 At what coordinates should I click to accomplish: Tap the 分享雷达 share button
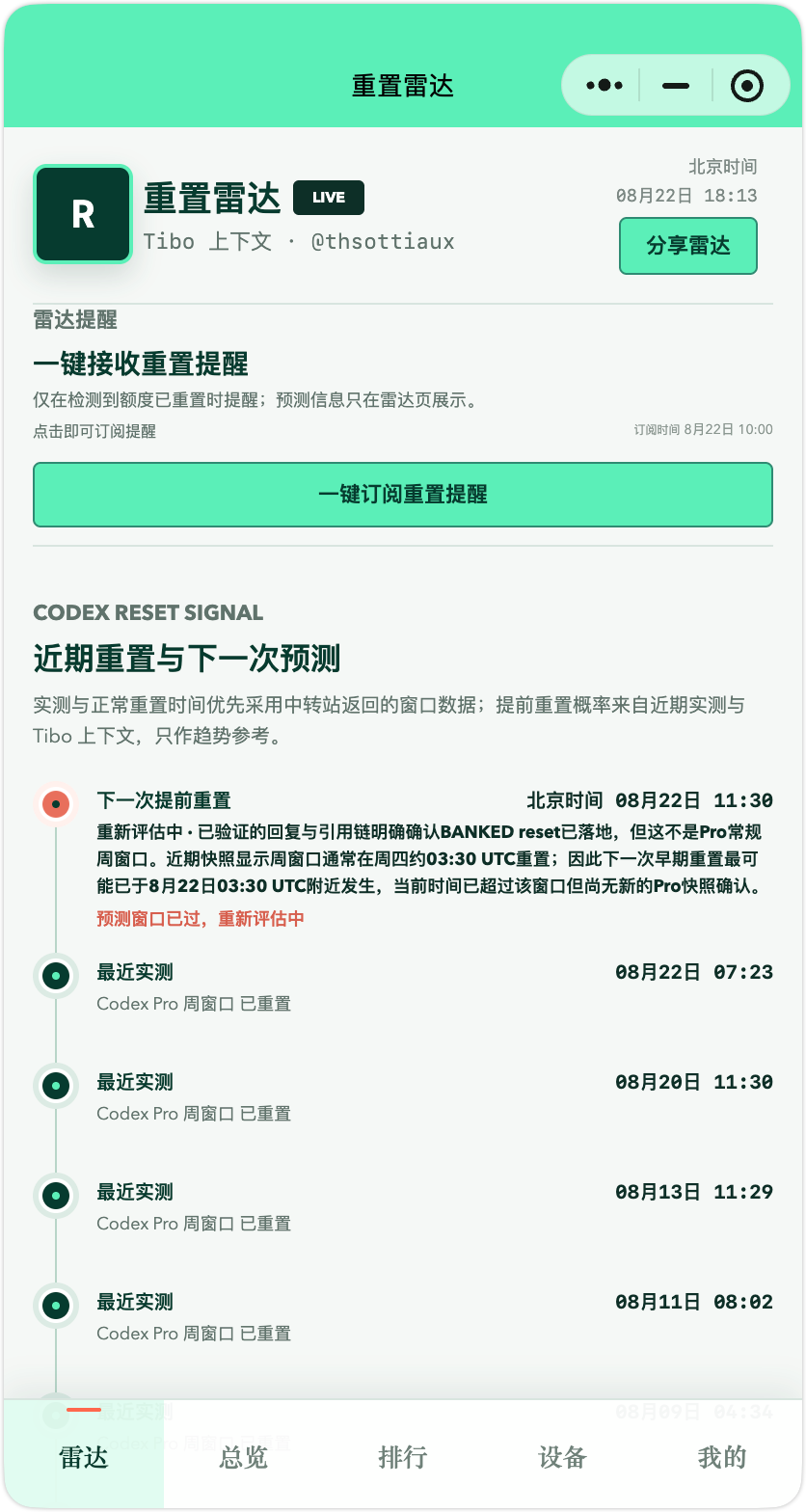(x=688, y=246)
